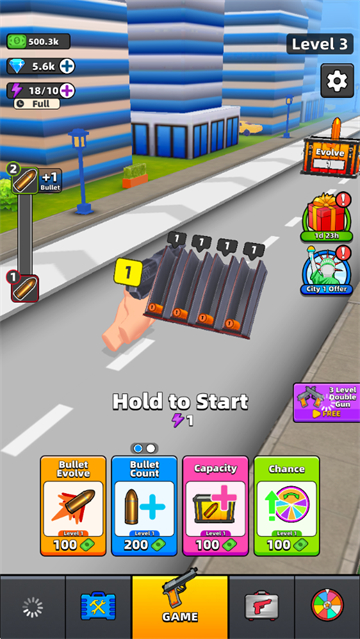Add more energy with the purple plus
The width and height of the screenshot is (360, 639).
coord(67,90)
